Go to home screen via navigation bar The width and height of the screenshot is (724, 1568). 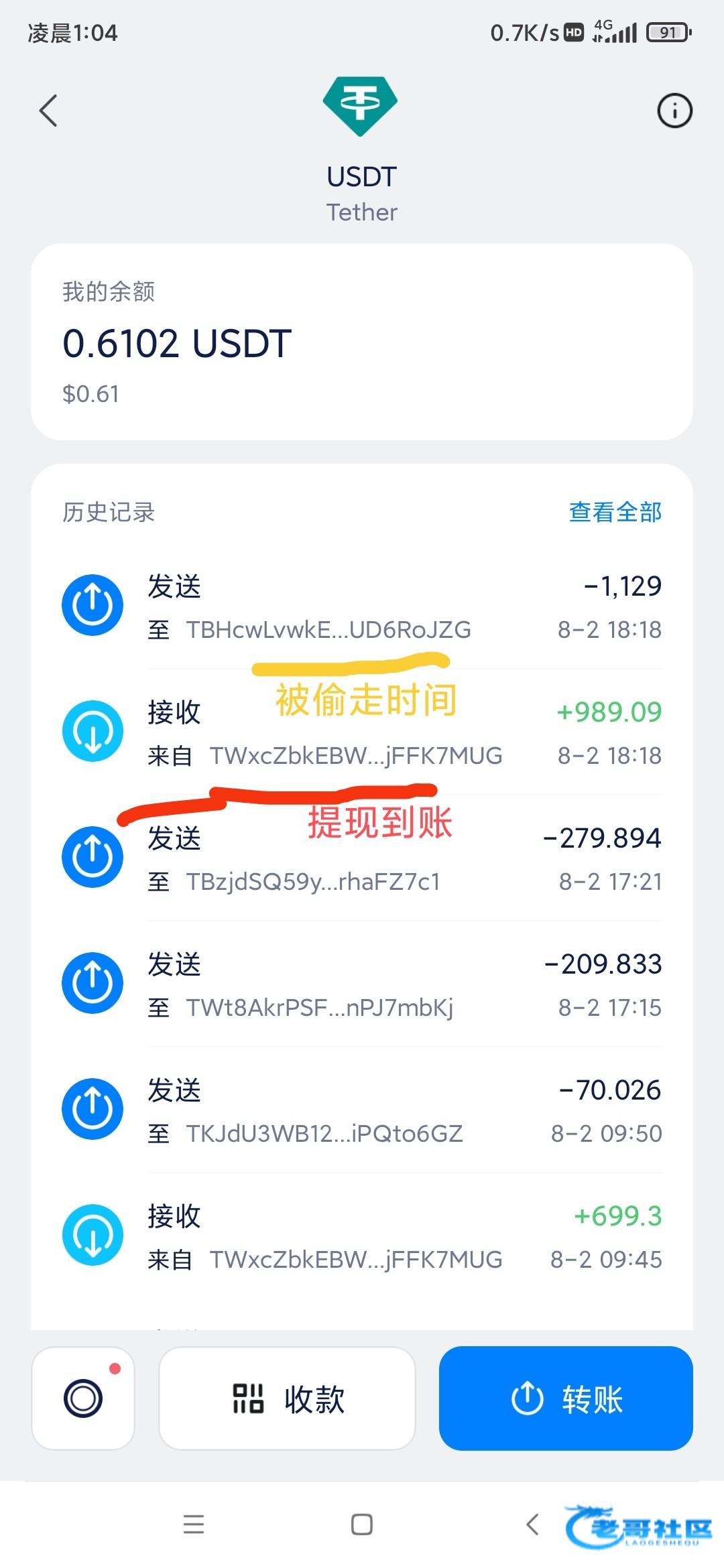point(362,1525)
